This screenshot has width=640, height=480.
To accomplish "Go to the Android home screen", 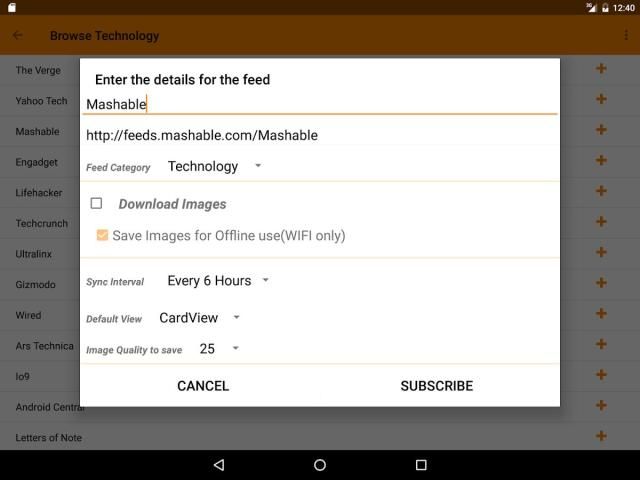I will click(x=320, y=465).
